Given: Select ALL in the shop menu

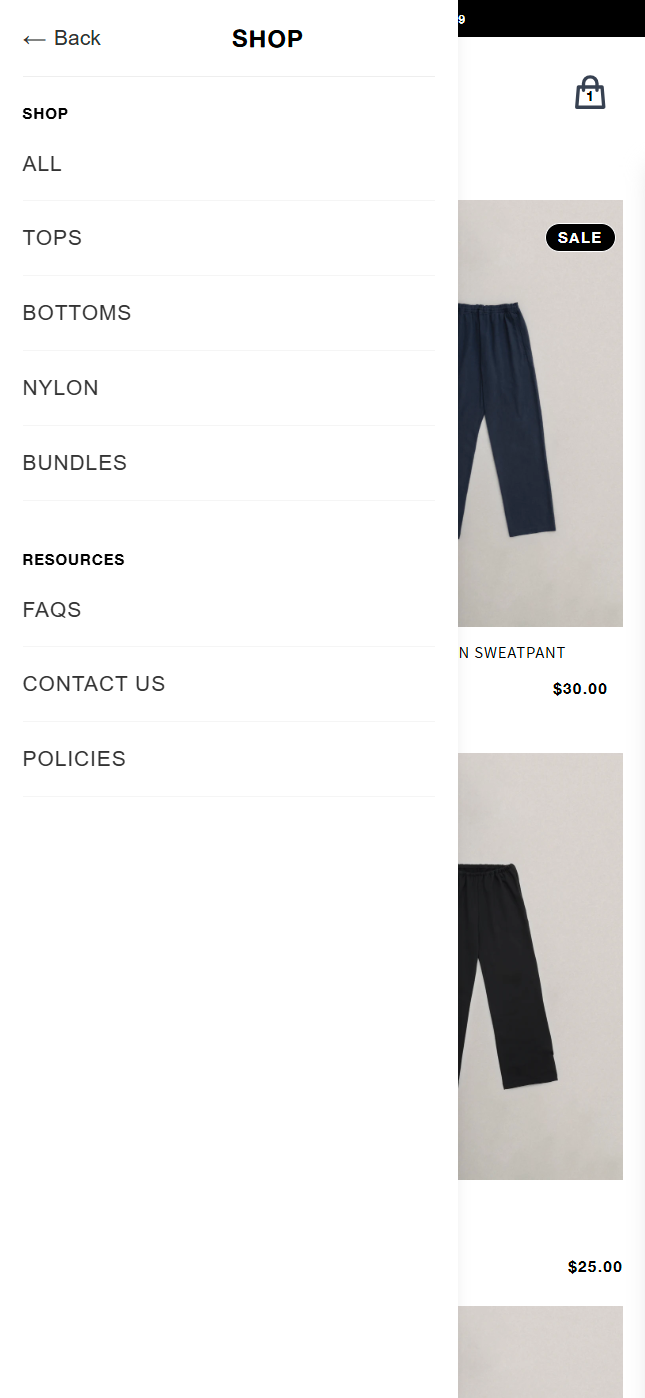Looking at the screenshot, I should pos(42,164).
